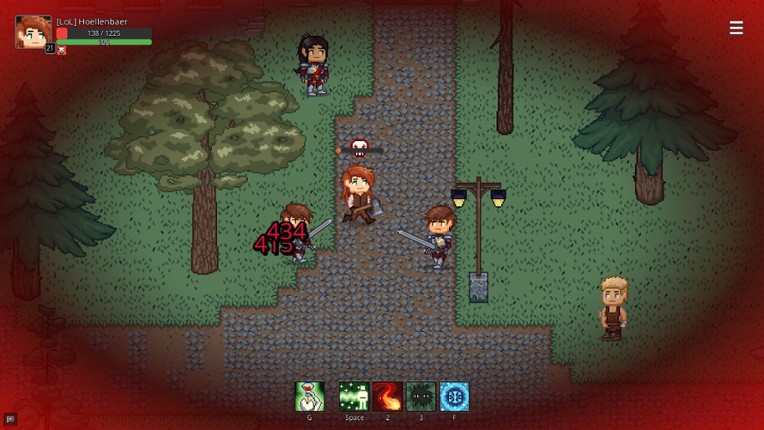Open Hoellenbaer's character portrait
Screen dimensions: 764x430
click(x=33, y=32)
